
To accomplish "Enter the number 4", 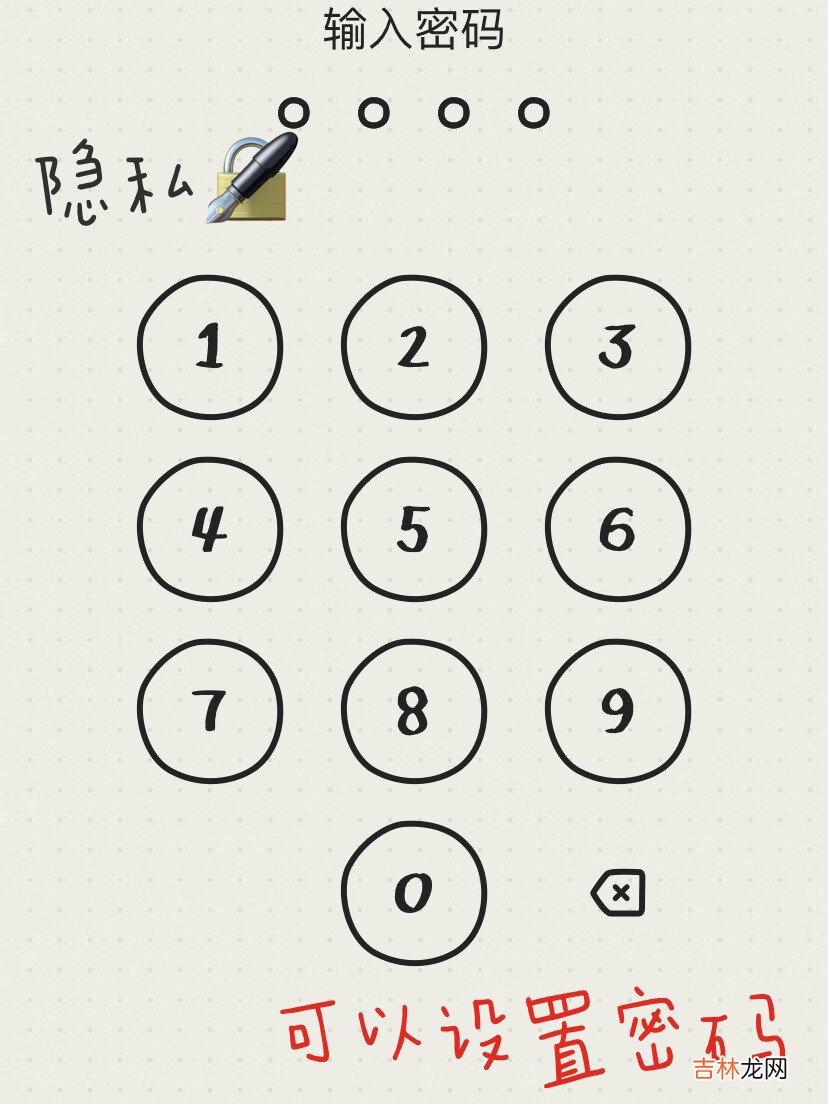I will [x=210, y=529].
